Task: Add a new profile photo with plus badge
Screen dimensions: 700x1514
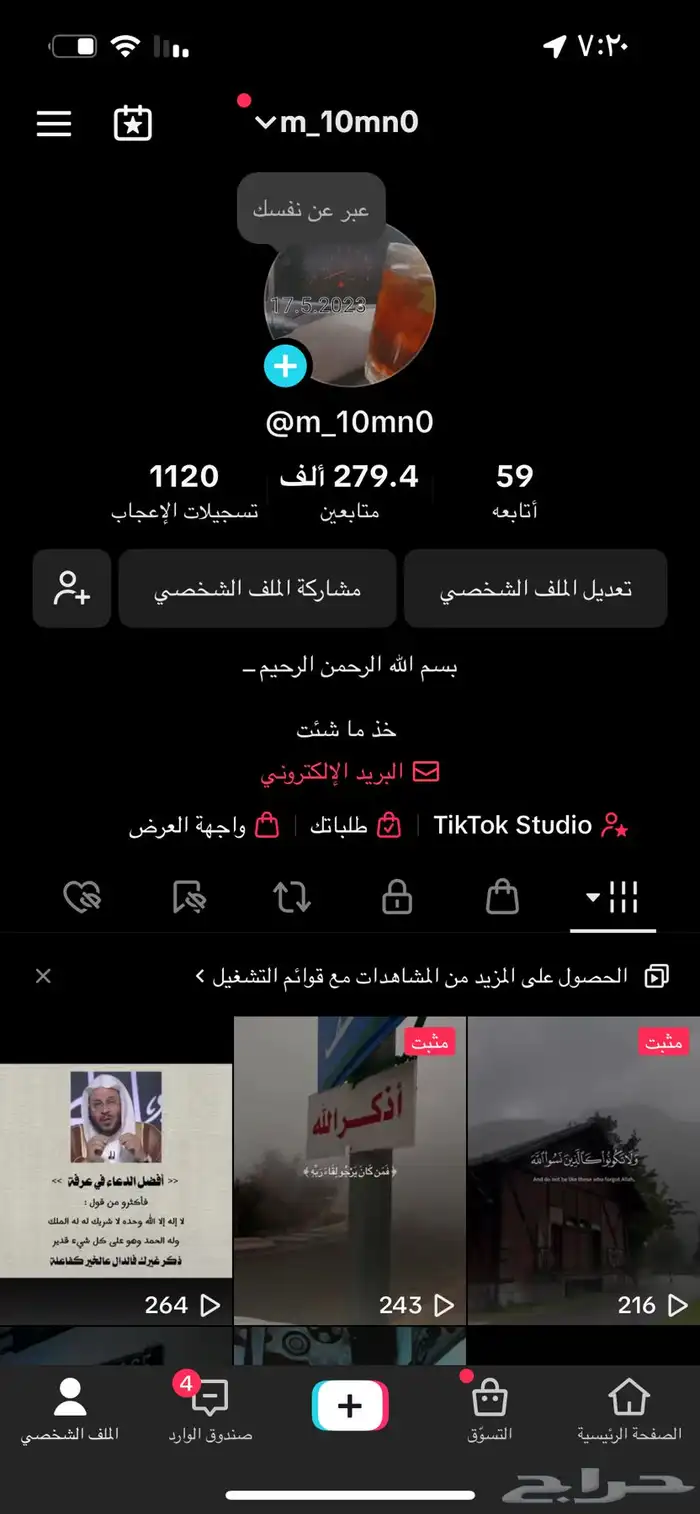Action: (285, 366)
